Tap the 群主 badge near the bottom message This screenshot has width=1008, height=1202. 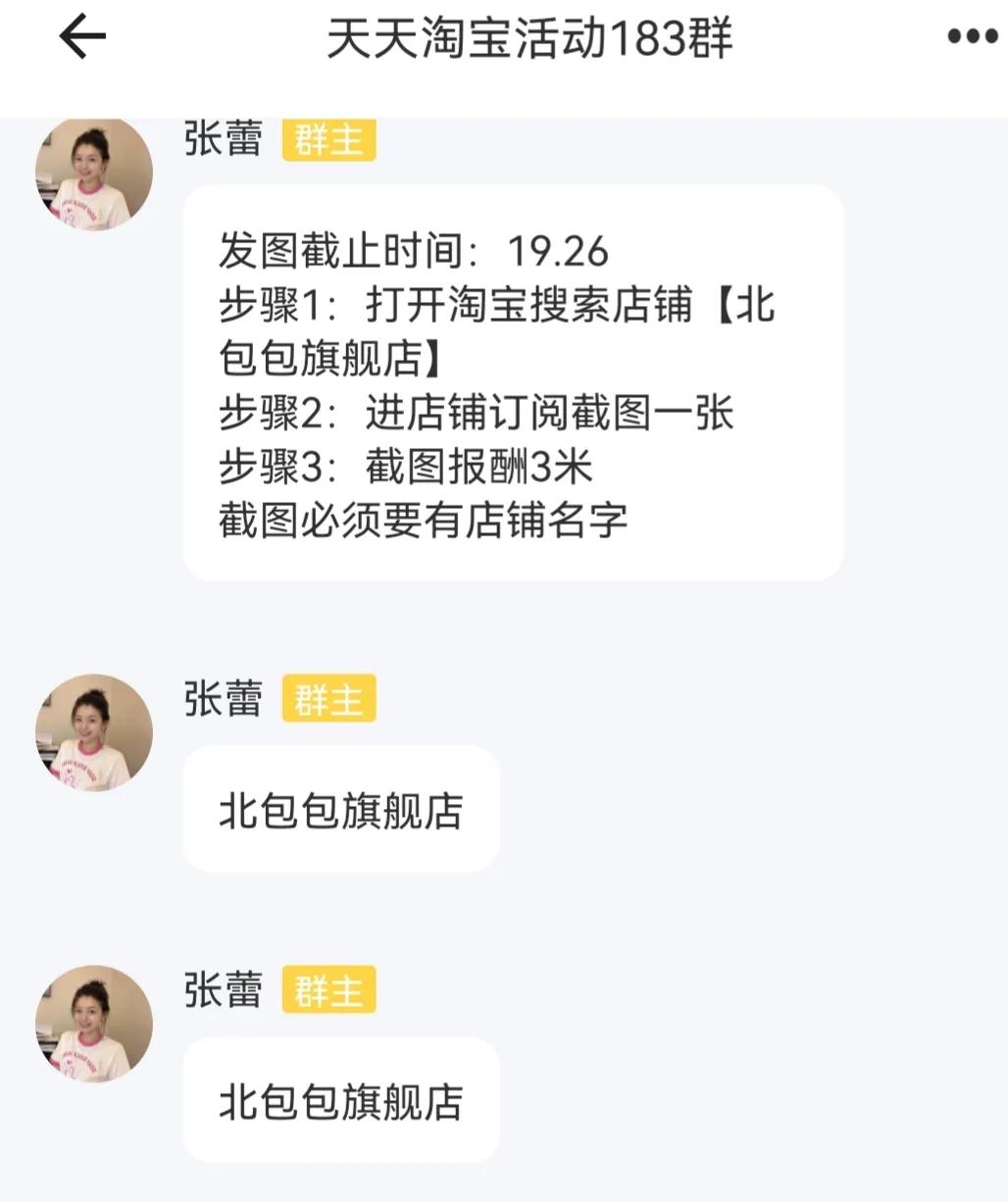[328, 990]
